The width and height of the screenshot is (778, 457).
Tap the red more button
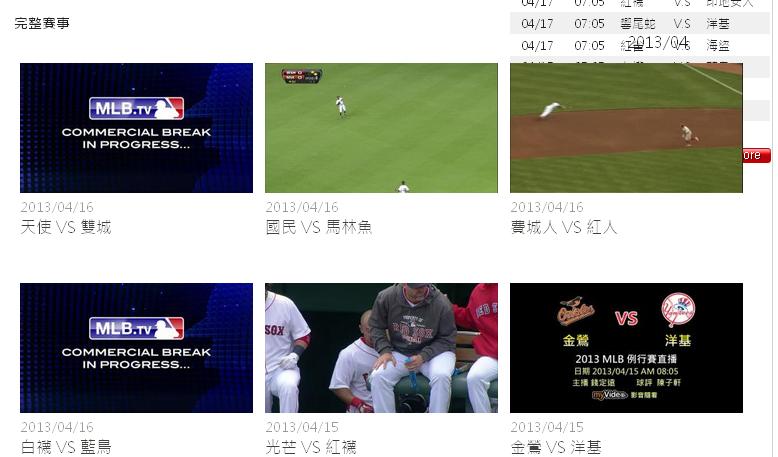756,155
